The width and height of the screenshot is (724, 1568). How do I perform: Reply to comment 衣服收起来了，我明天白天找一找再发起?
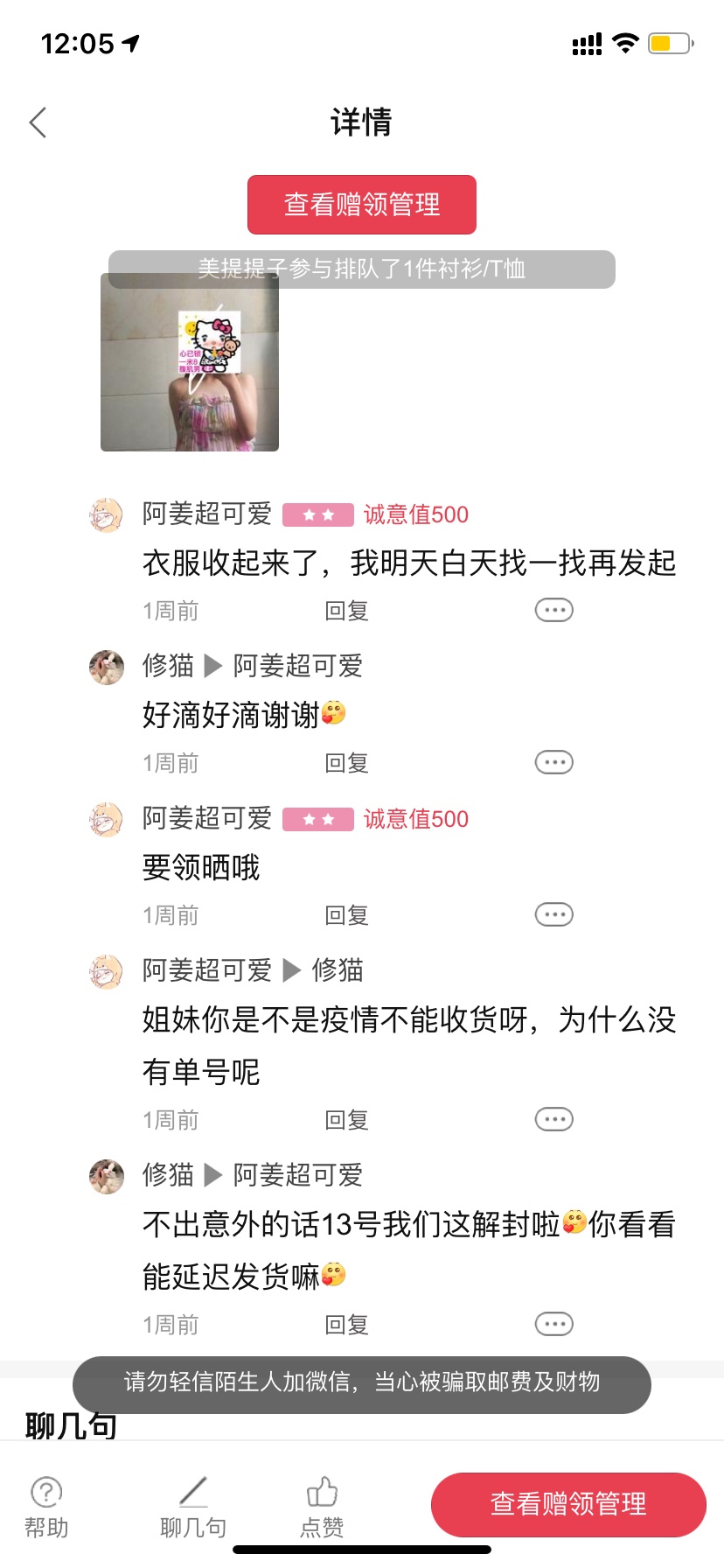click(x=346, y=611)
